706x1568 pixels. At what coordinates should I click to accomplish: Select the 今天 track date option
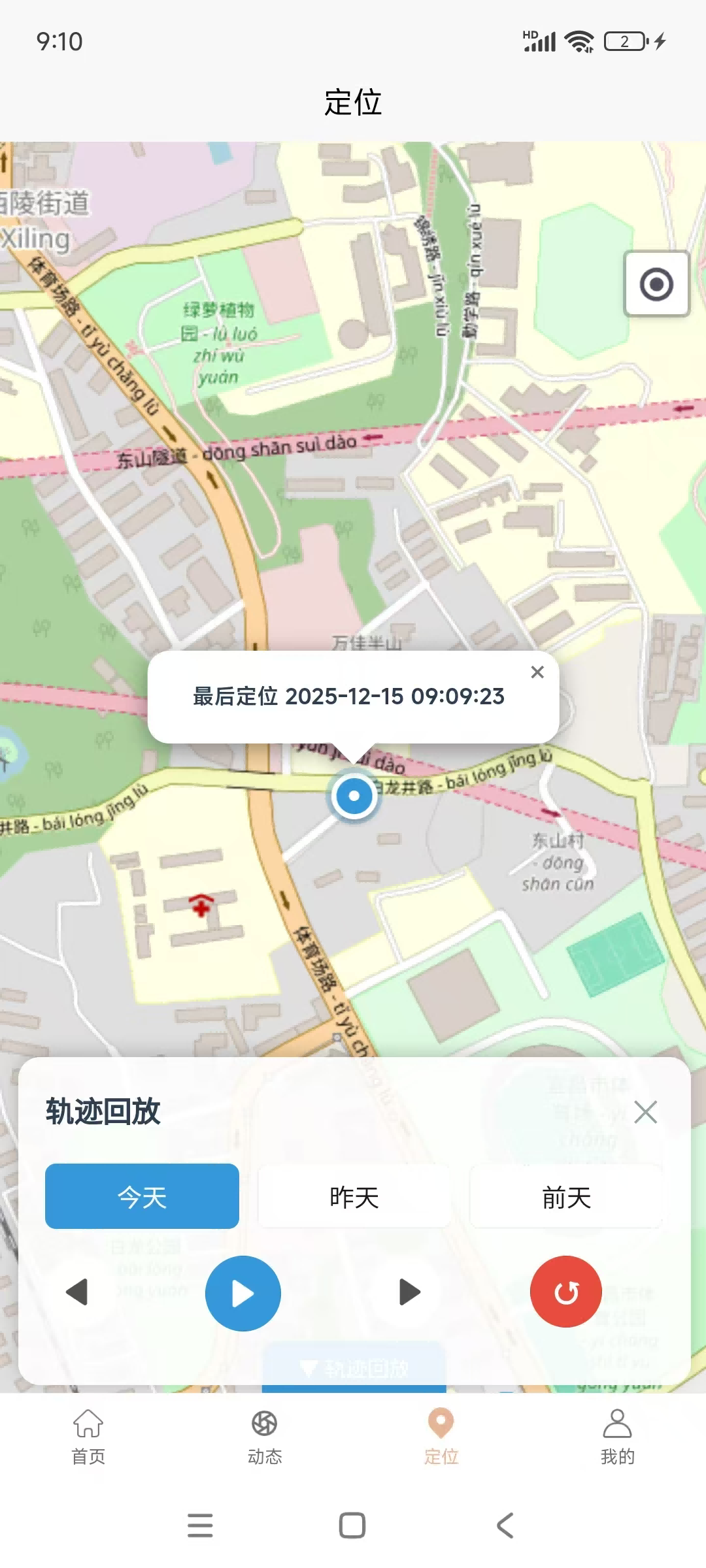[141, 1196]
